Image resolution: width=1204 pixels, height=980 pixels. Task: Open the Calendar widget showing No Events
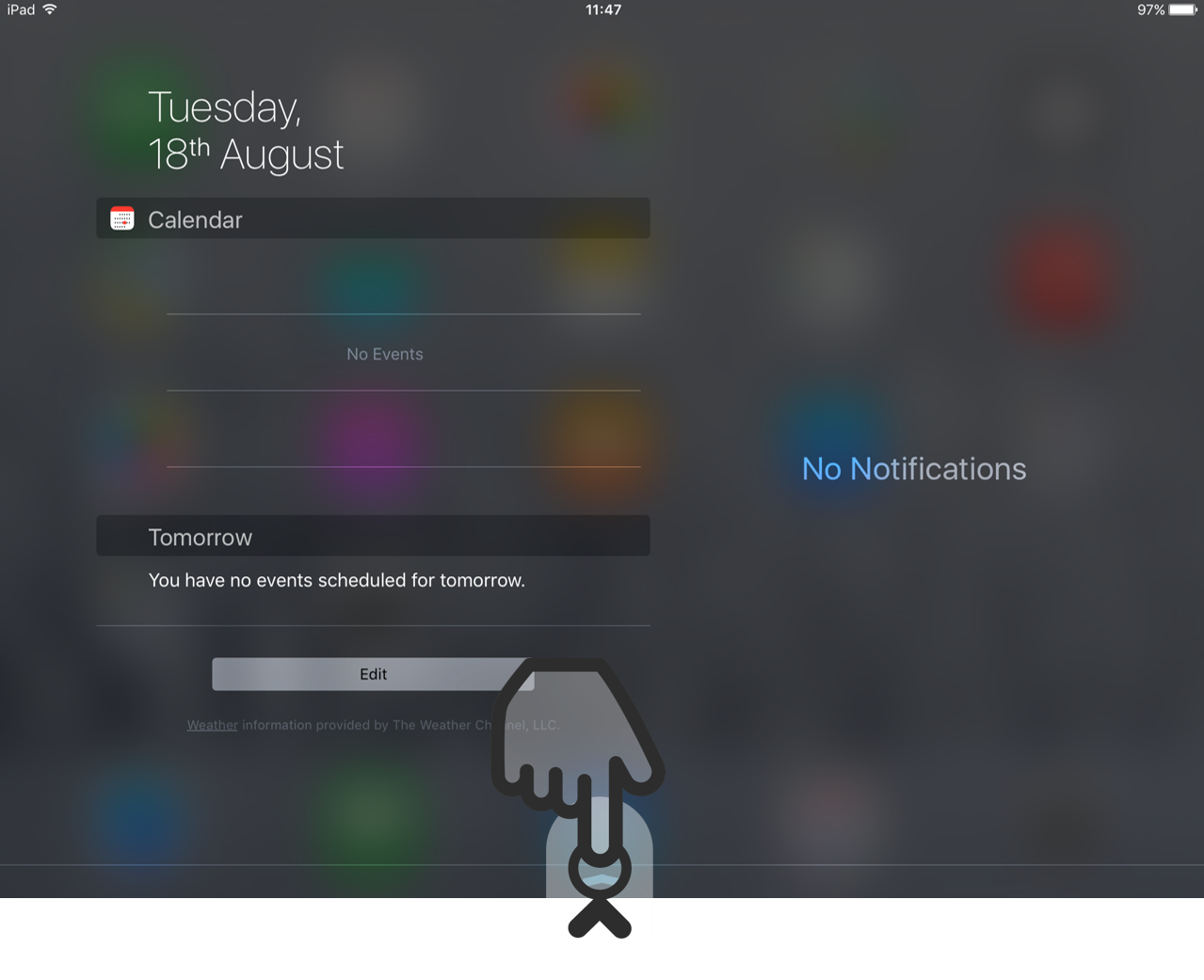point(384,354)
